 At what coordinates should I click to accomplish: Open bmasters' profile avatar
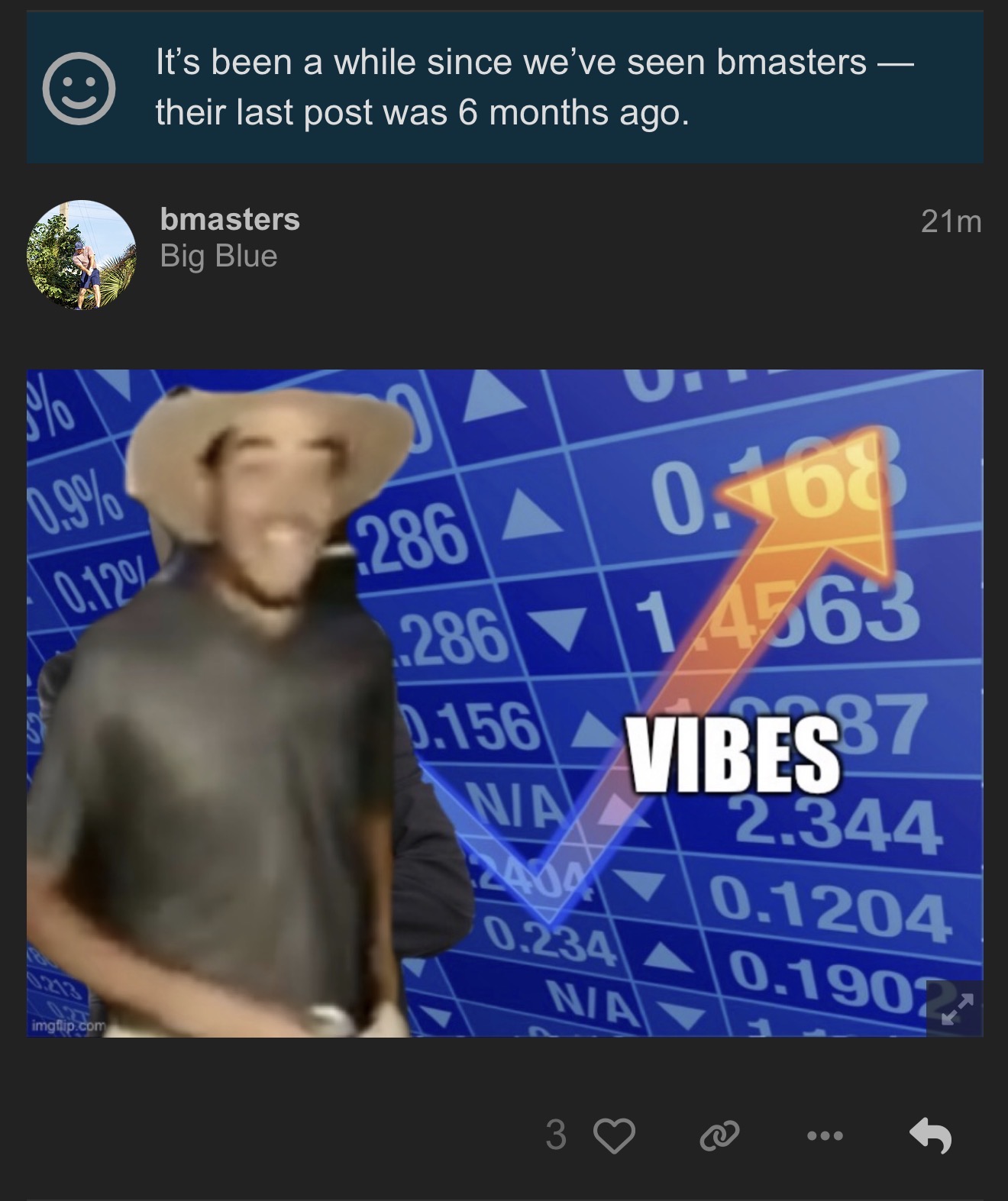pos(81,255)
